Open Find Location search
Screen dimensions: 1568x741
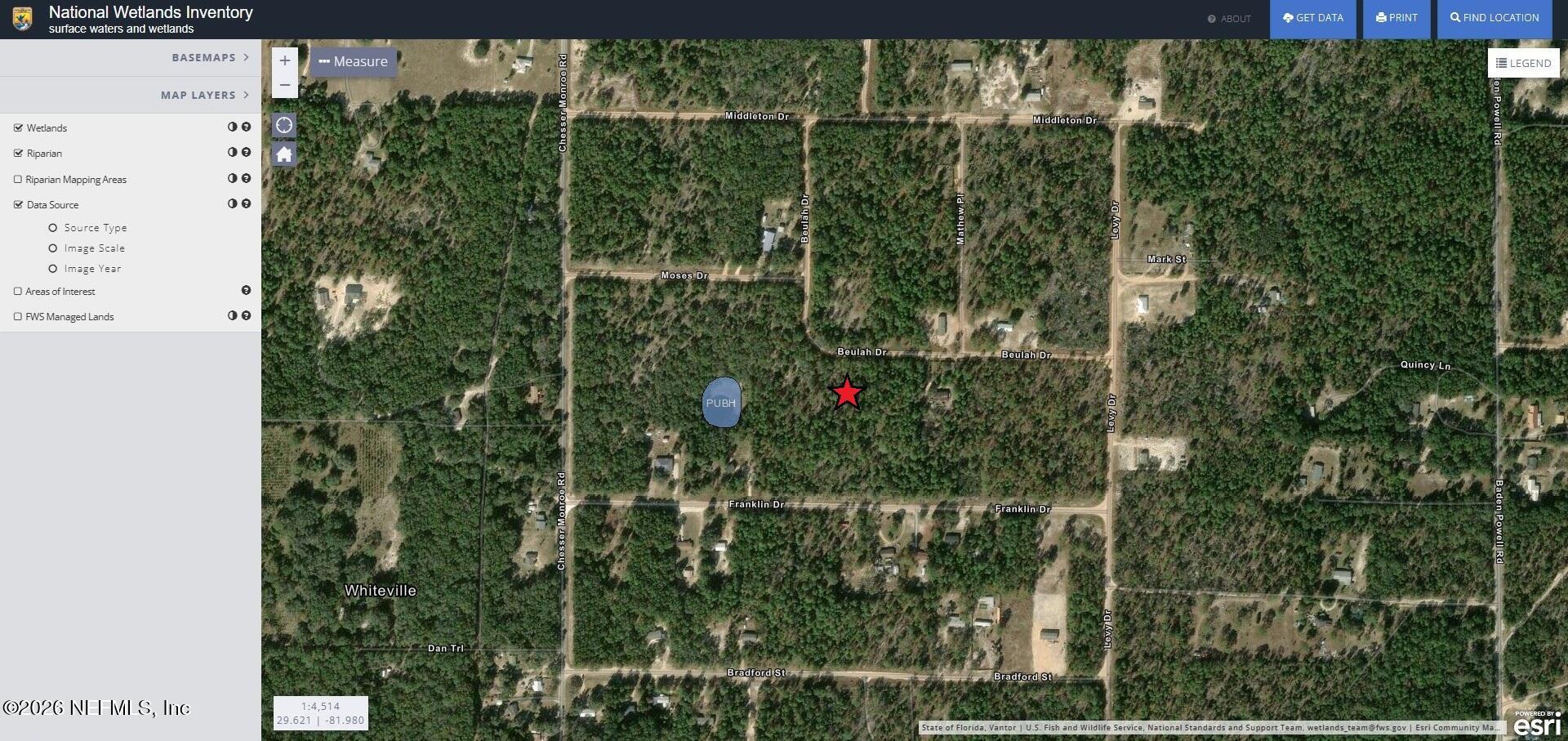[x=1494, y=18]
